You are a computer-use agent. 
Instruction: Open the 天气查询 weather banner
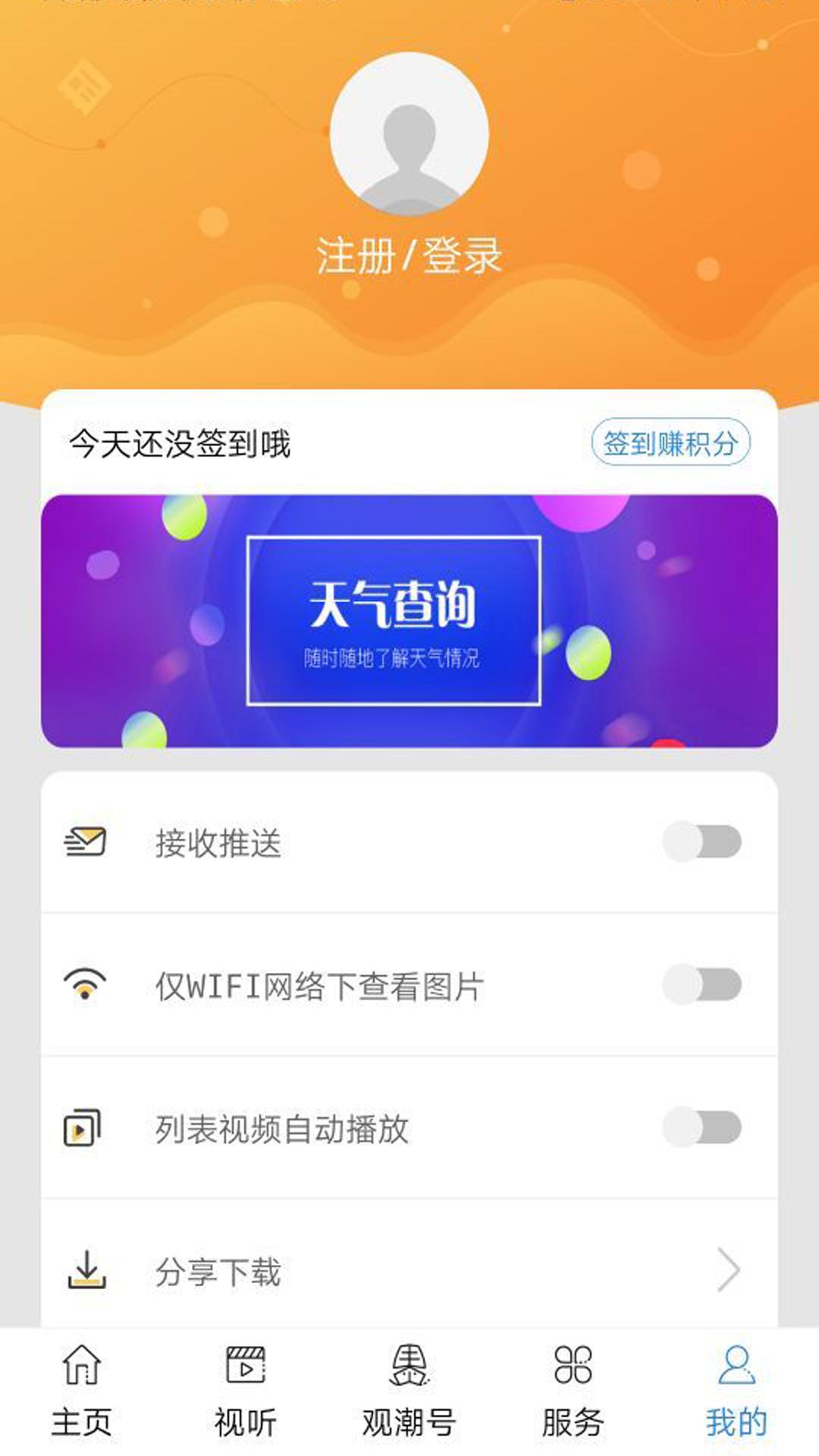click(409, 618)
